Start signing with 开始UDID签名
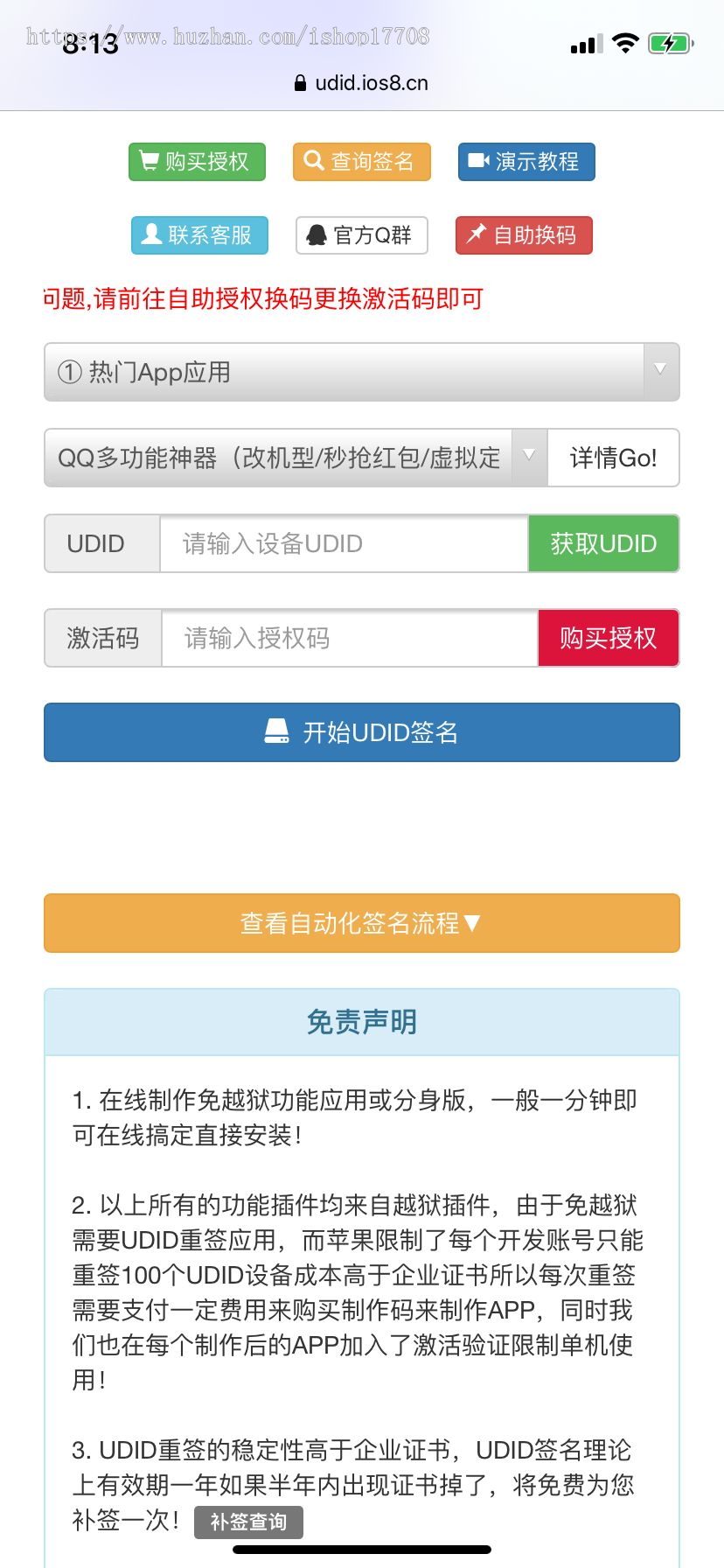 pos(361,732)
